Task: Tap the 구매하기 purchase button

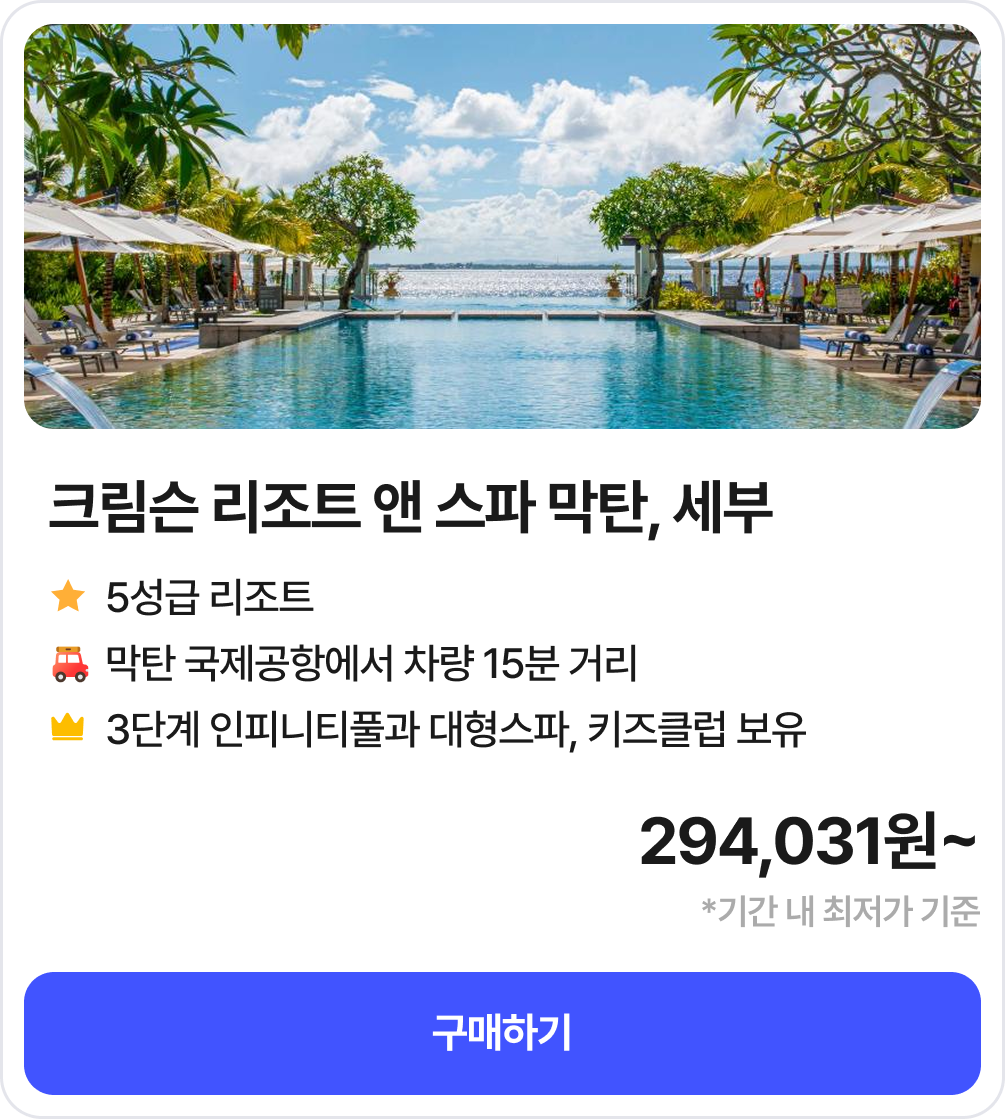Action: pyautogui.click(x=502, y=1033)
